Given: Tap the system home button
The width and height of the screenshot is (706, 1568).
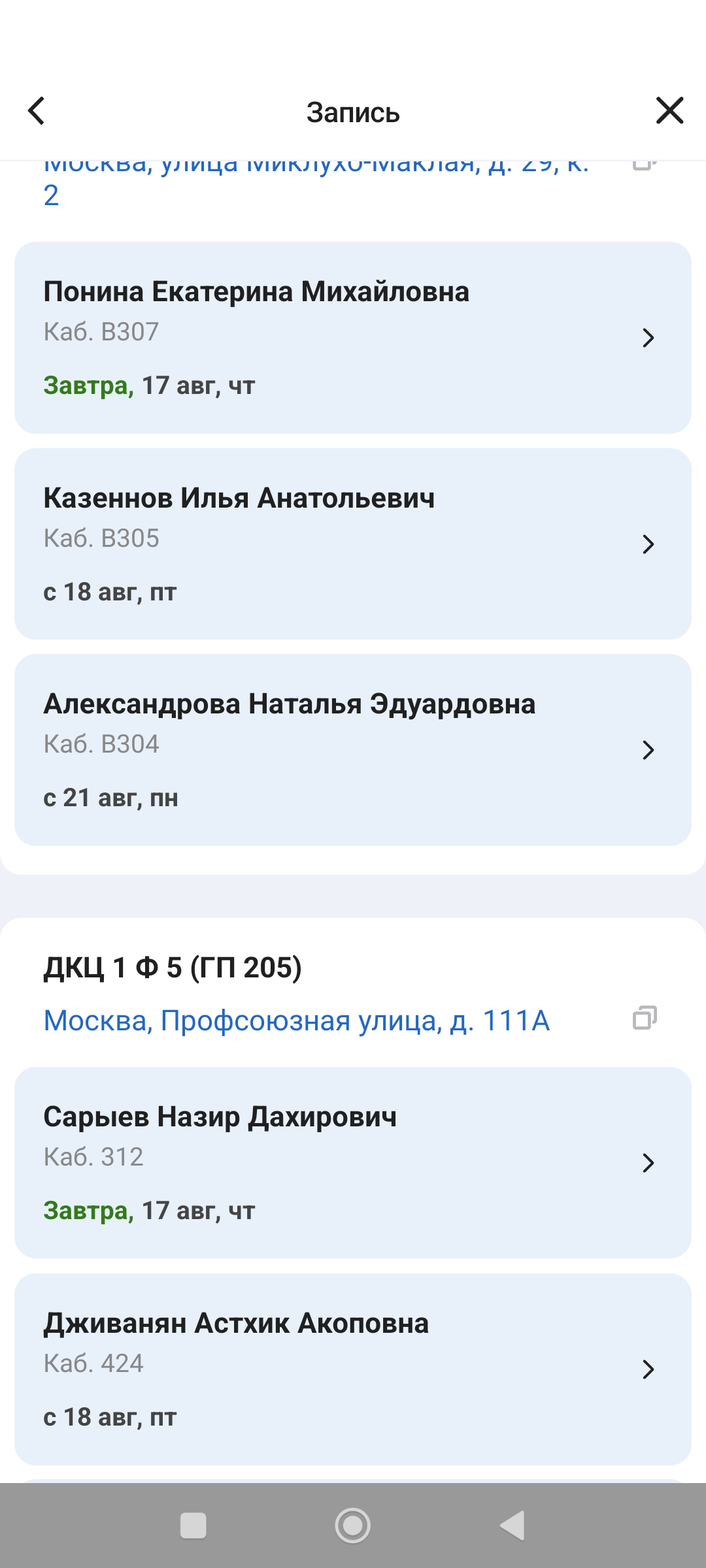Looking at the screenshot, I should pos(353,1526).
